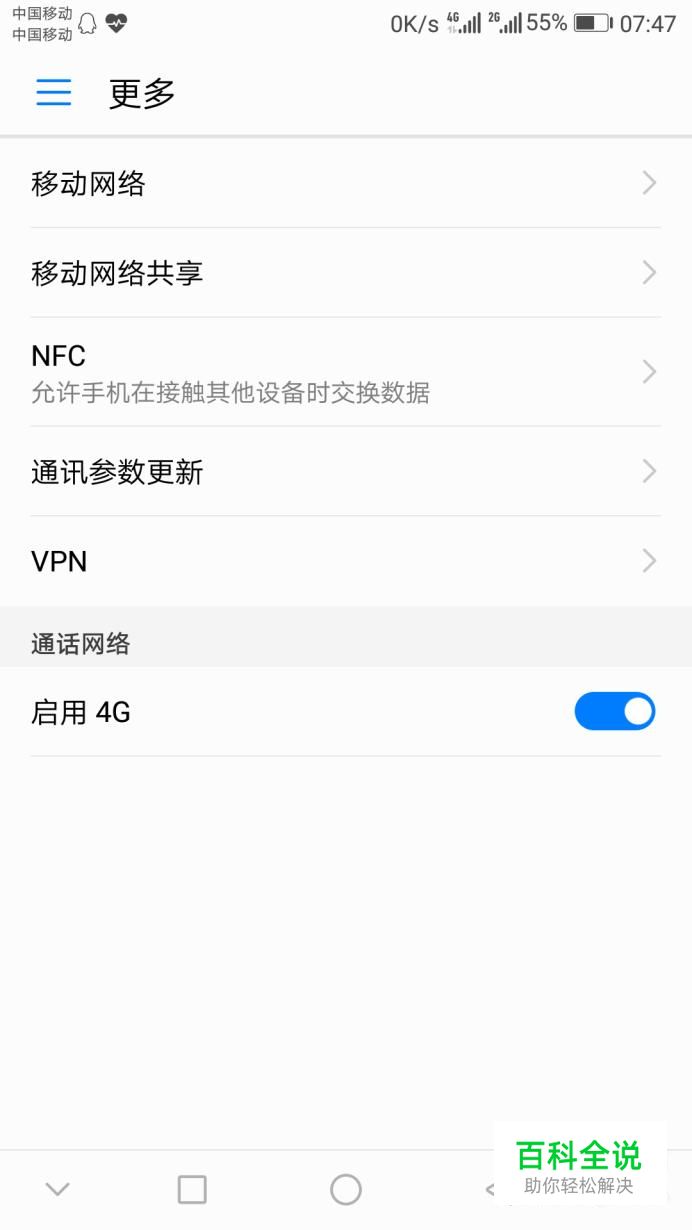Tap the home circle button
The width and height of the screenshot is (692, 1230).
pyautogui.click(x=346, y=1189)
